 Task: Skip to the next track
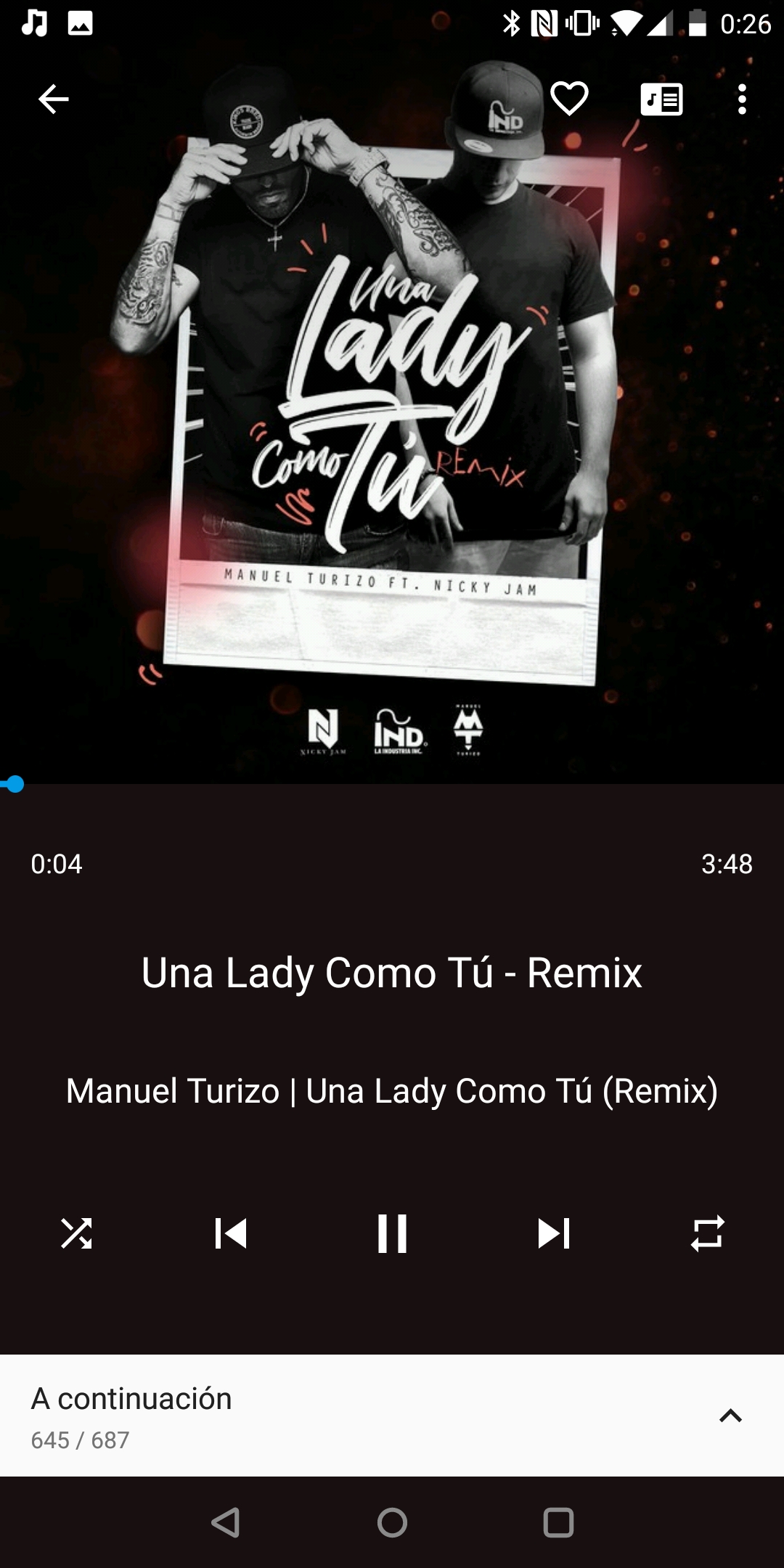tap(553, 1233)
